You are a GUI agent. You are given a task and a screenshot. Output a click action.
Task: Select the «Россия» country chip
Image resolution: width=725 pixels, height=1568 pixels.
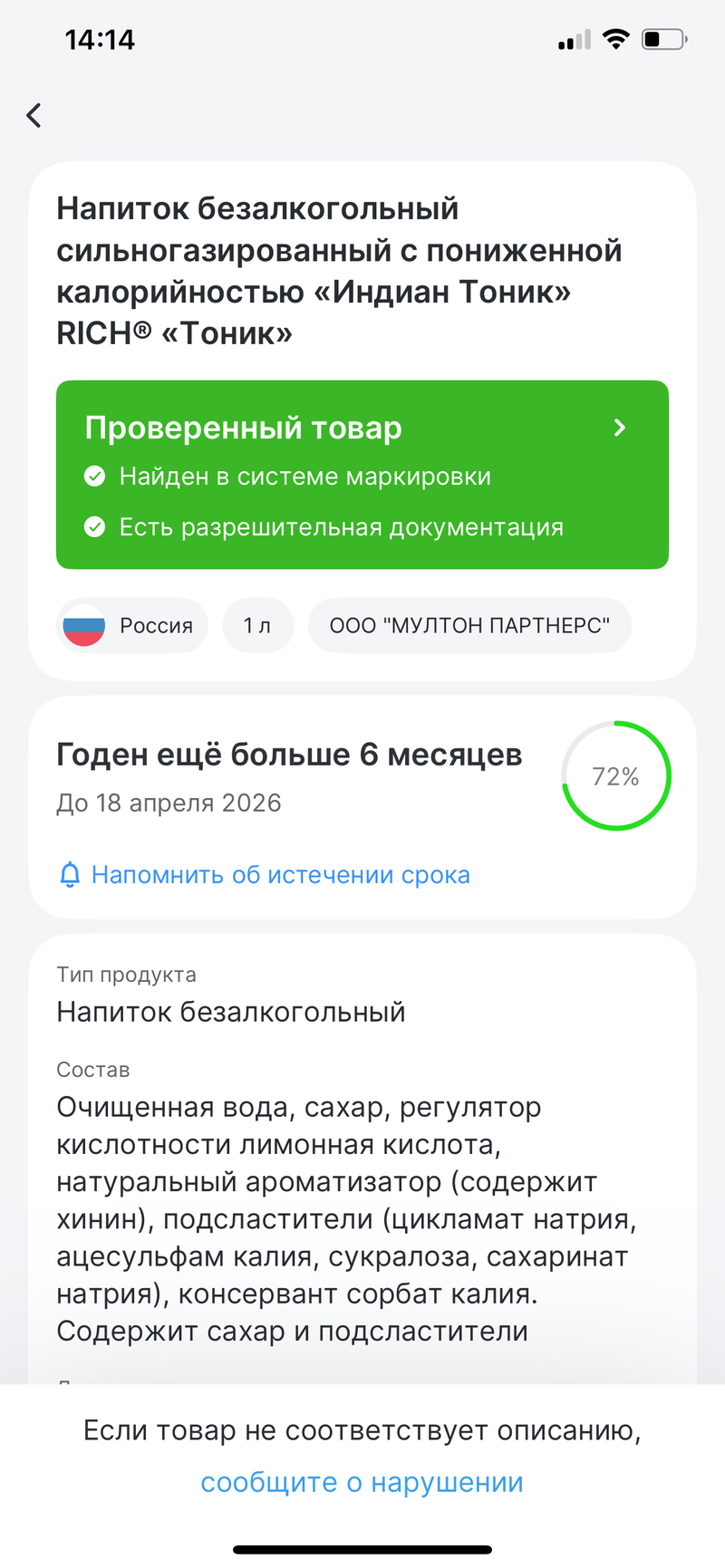132,625
